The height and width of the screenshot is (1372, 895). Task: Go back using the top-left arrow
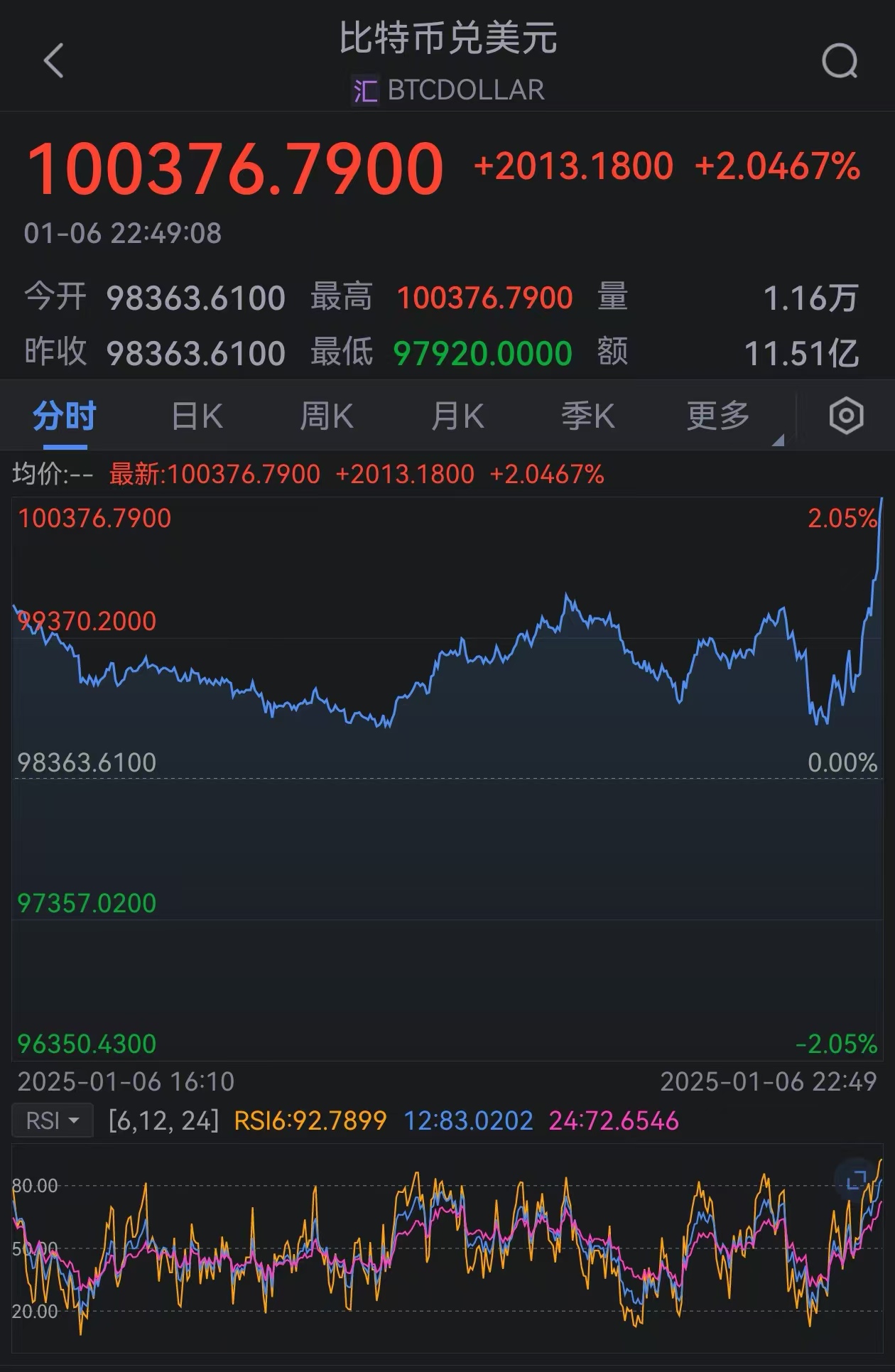point(54,60)
